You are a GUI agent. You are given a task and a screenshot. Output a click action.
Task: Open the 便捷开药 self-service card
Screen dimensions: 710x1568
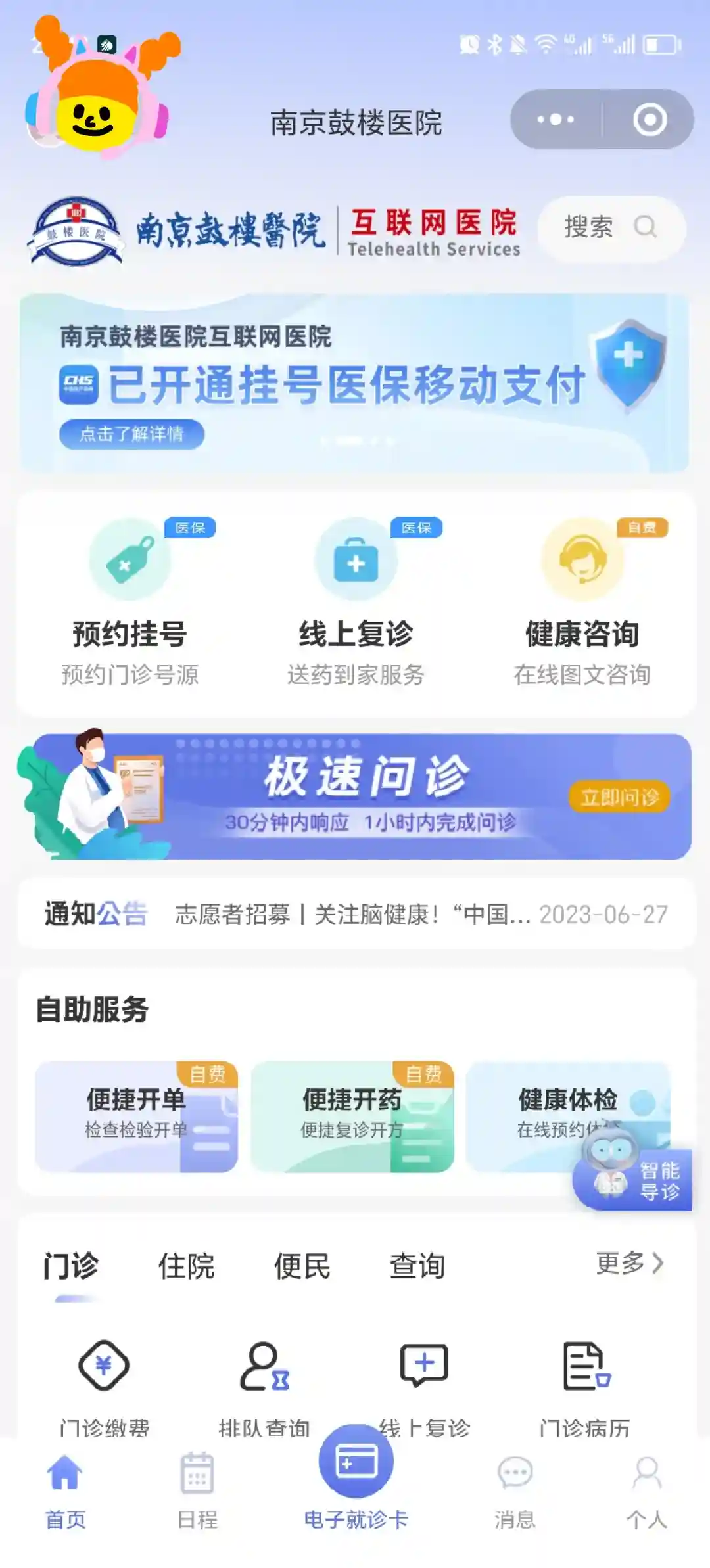(352, 1116)
